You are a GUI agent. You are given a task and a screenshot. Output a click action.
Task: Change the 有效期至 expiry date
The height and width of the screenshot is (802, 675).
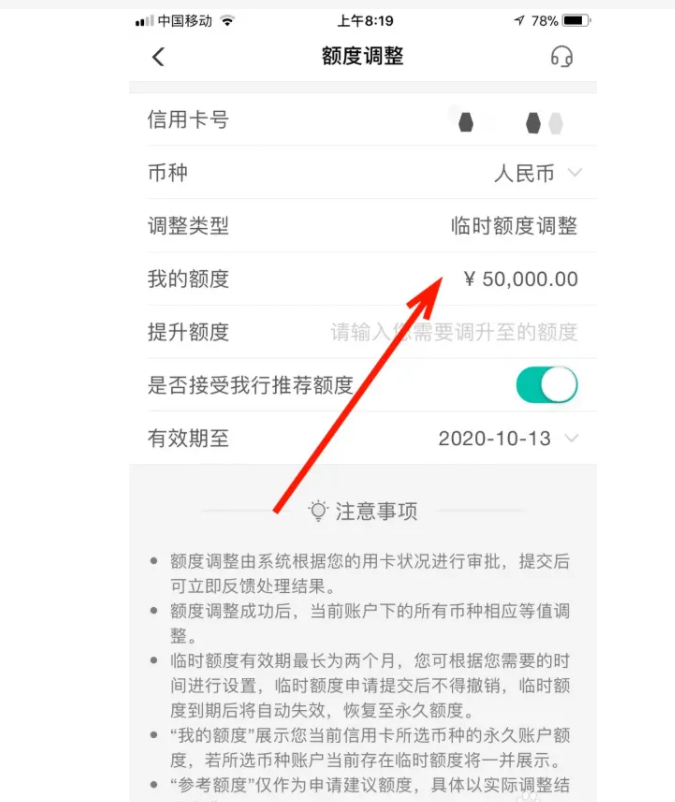pos(508,438)
